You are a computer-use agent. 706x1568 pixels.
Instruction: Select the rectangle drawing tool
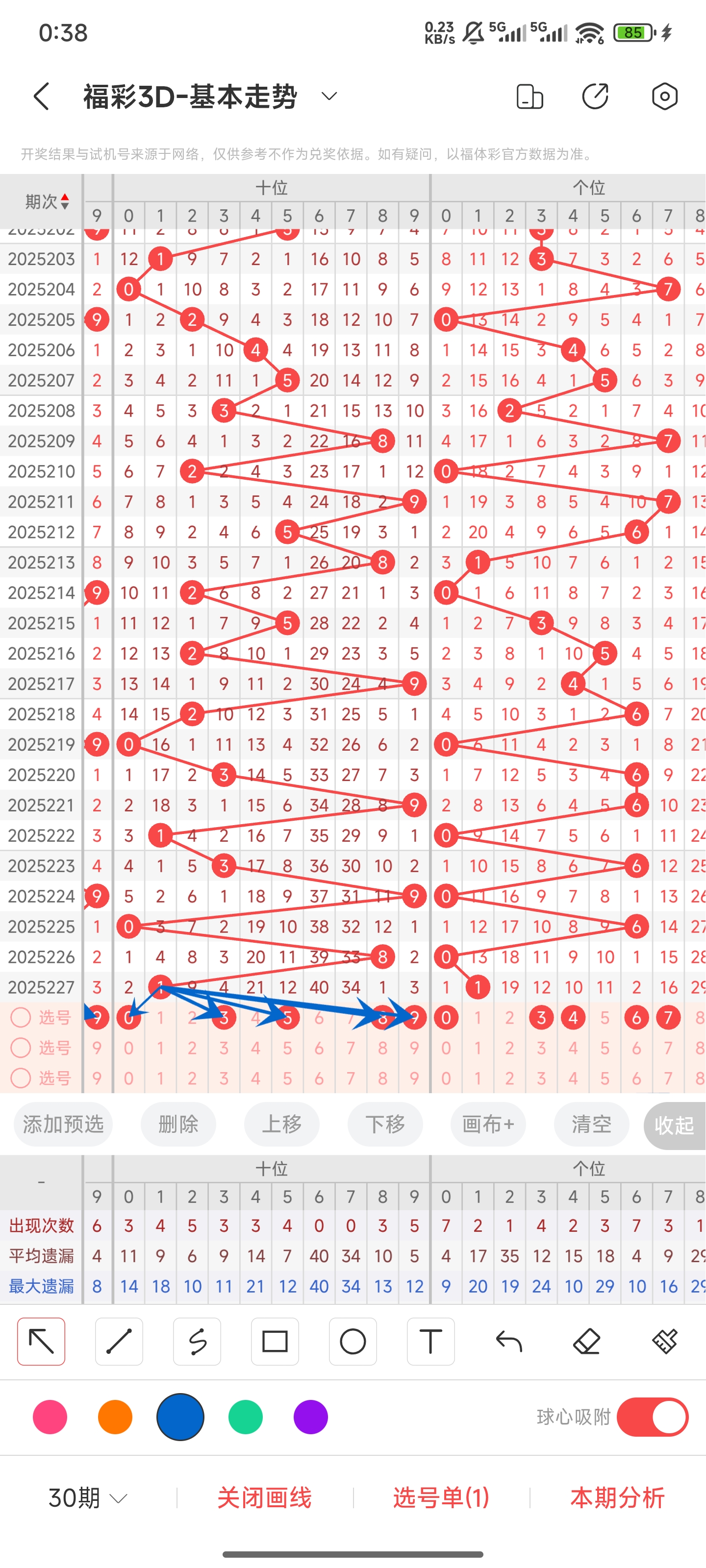pyautogui.click(x=275, y=1341)
